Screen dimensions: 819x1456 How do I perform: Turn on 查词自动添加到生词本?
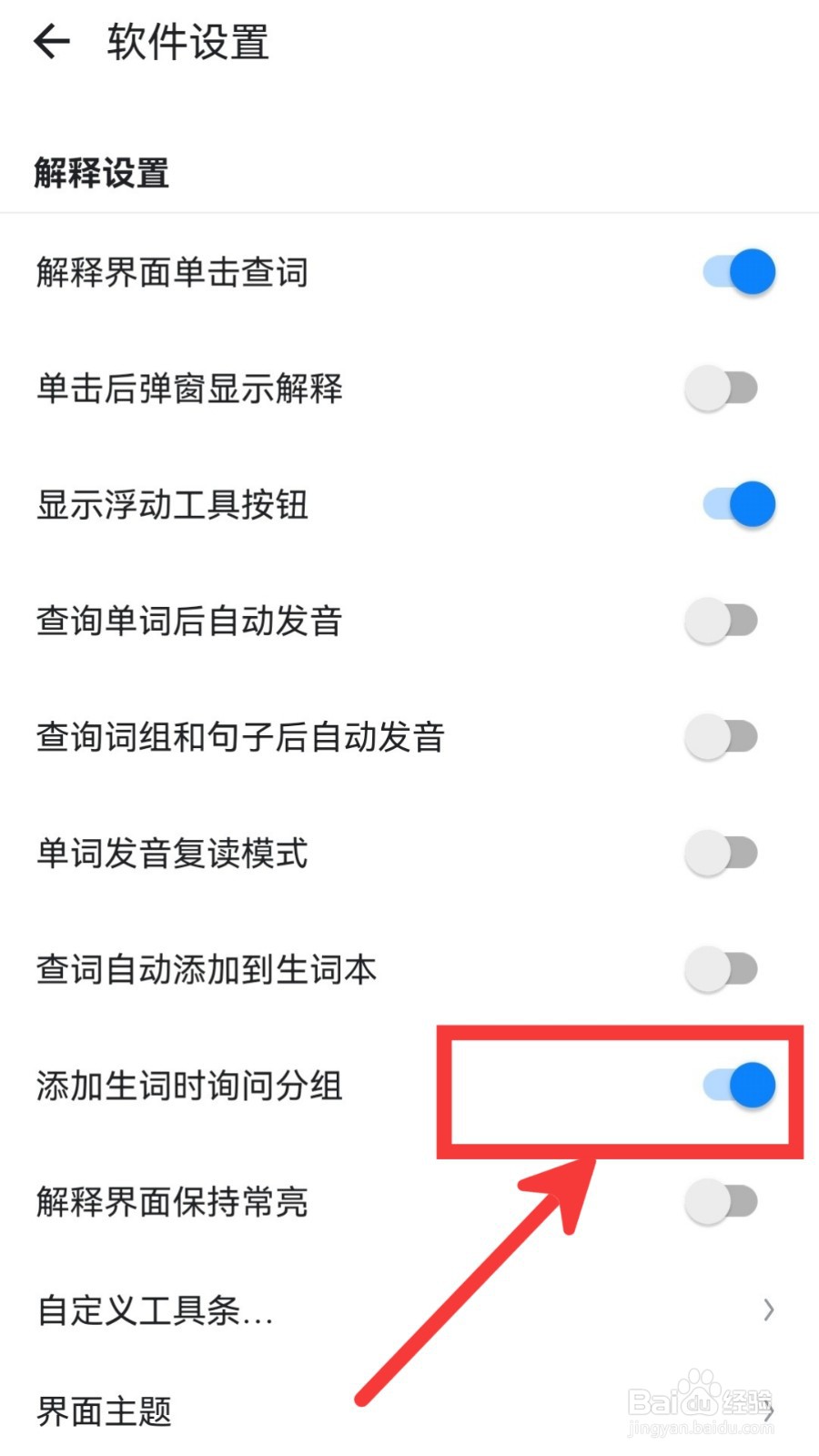coord(722,969)
